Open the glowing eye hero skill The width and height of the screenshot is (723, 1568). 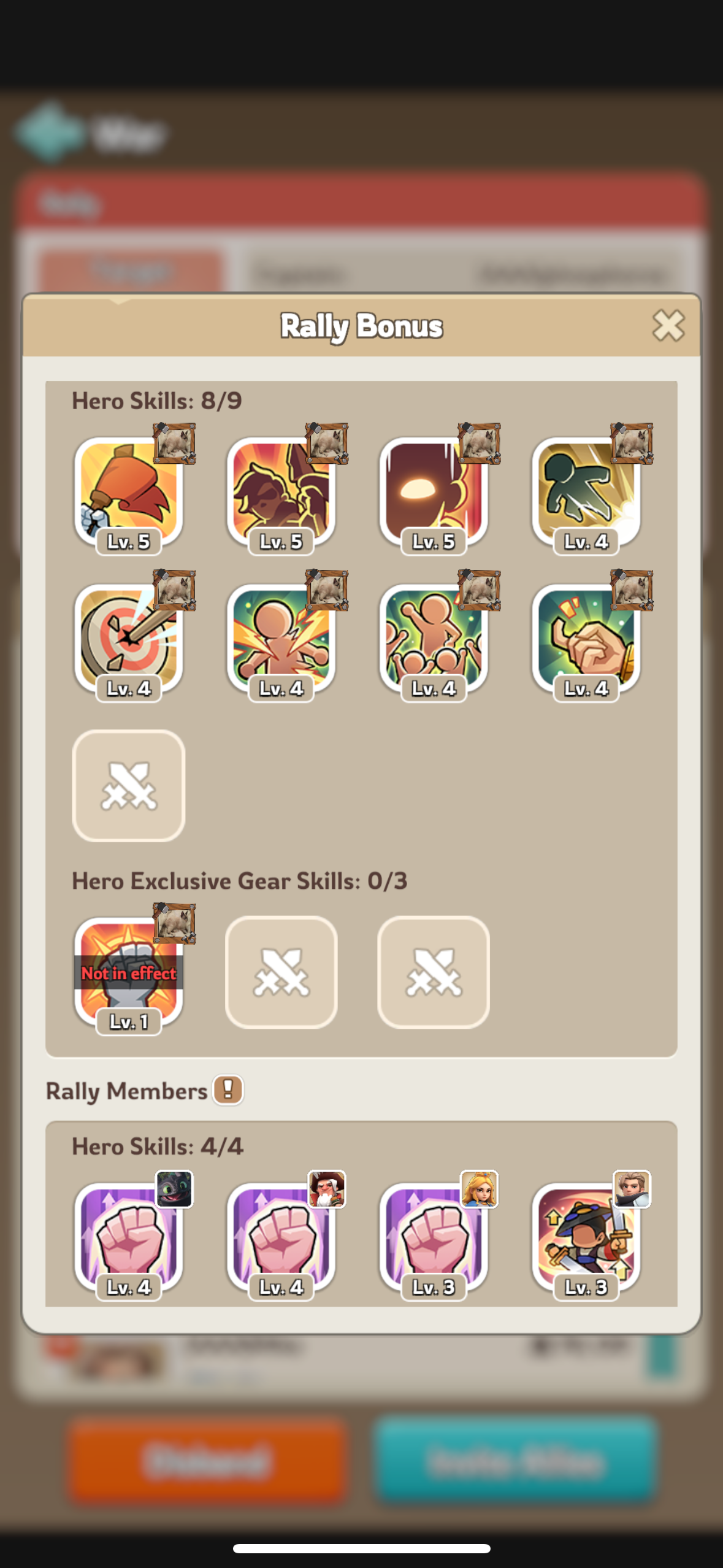coord(433,492)
